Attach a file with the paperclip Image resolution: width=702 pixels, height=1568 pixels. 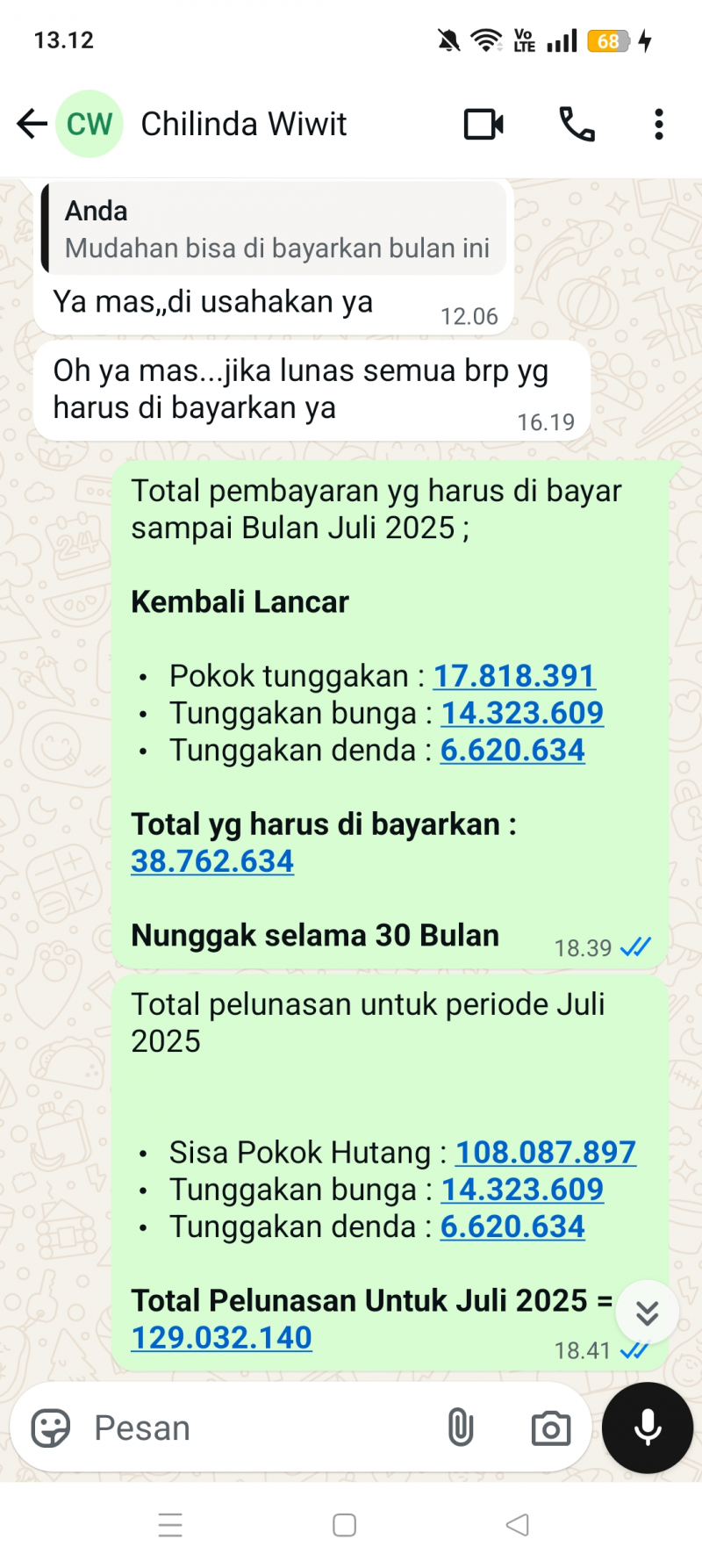pyautogui.click(x=461, y=1428)
